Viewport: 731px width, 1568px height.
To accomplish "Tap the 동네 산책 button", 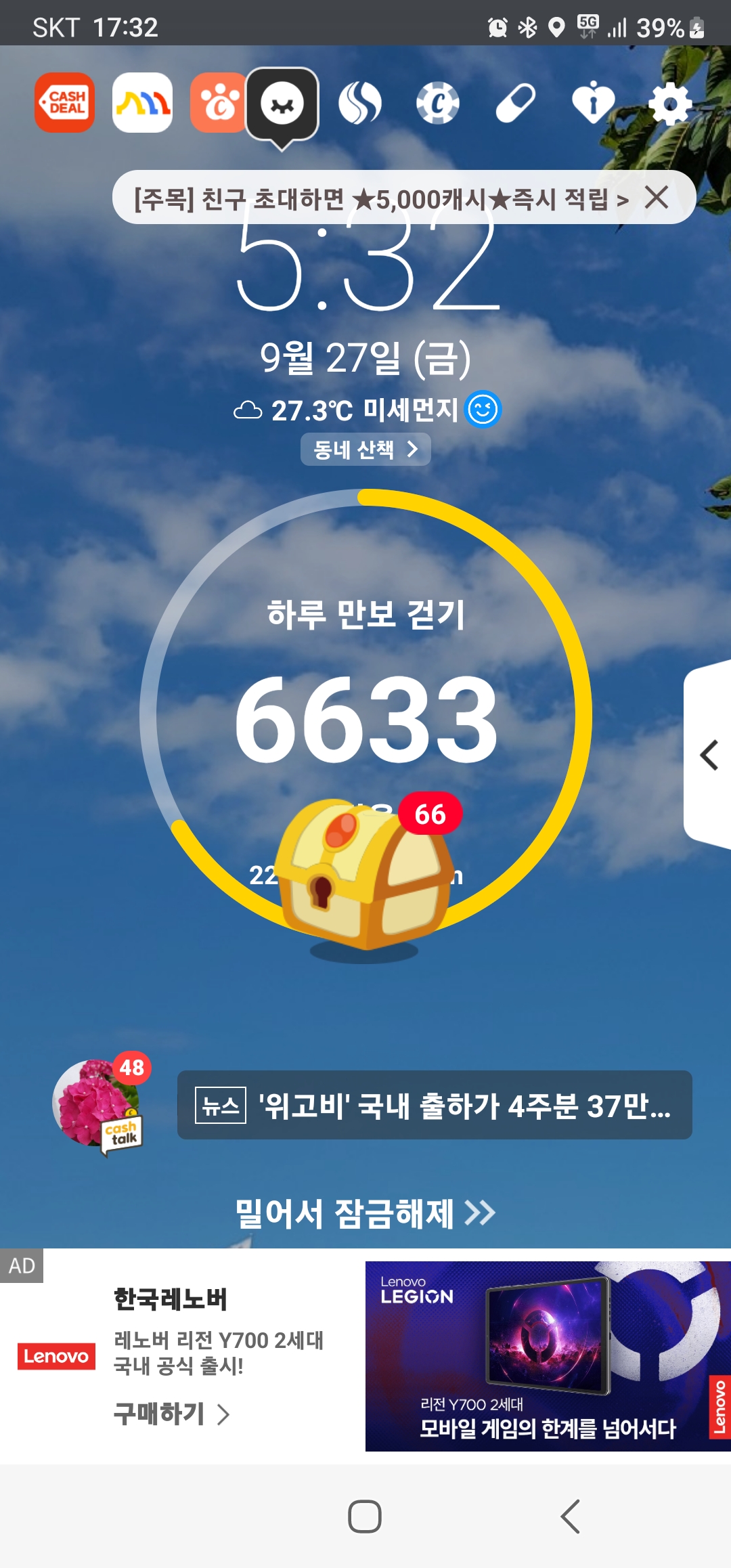I will click(365, 449).
